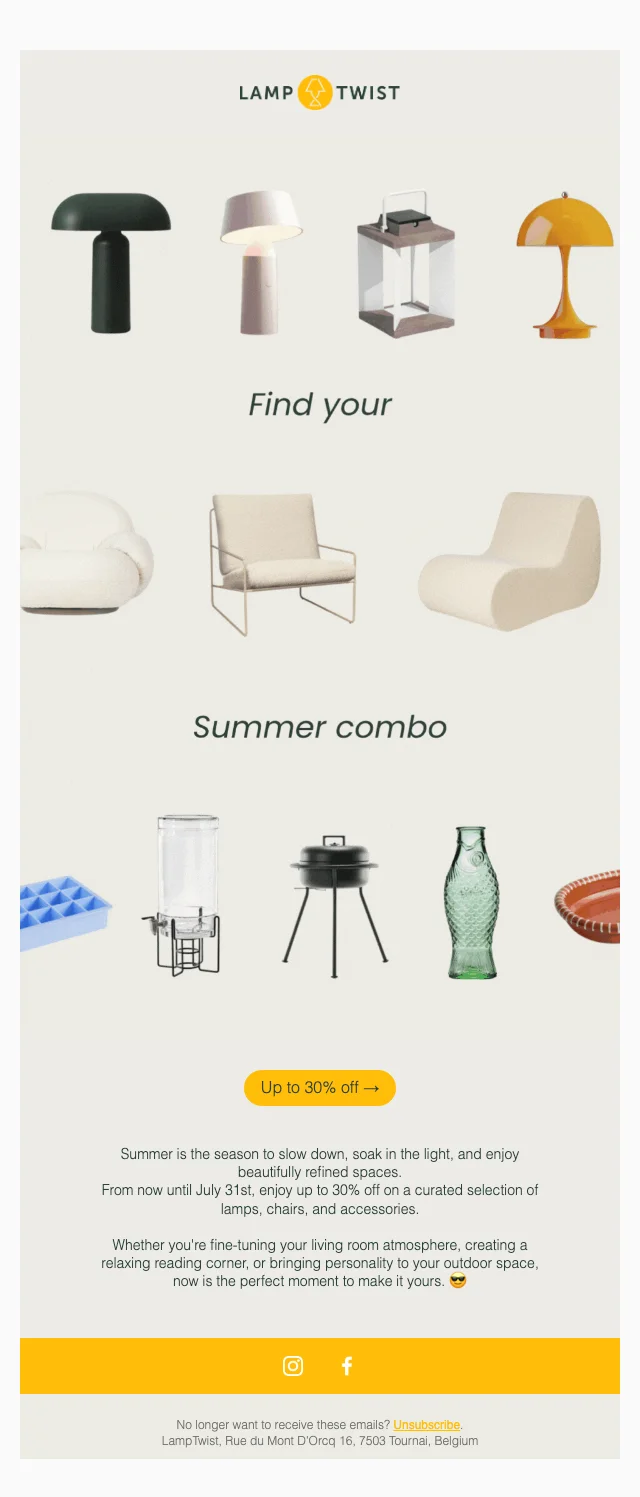This screenshot has width=640, height=1497.
Task: Tap the Up to 30% off button
Action: 320,1088
